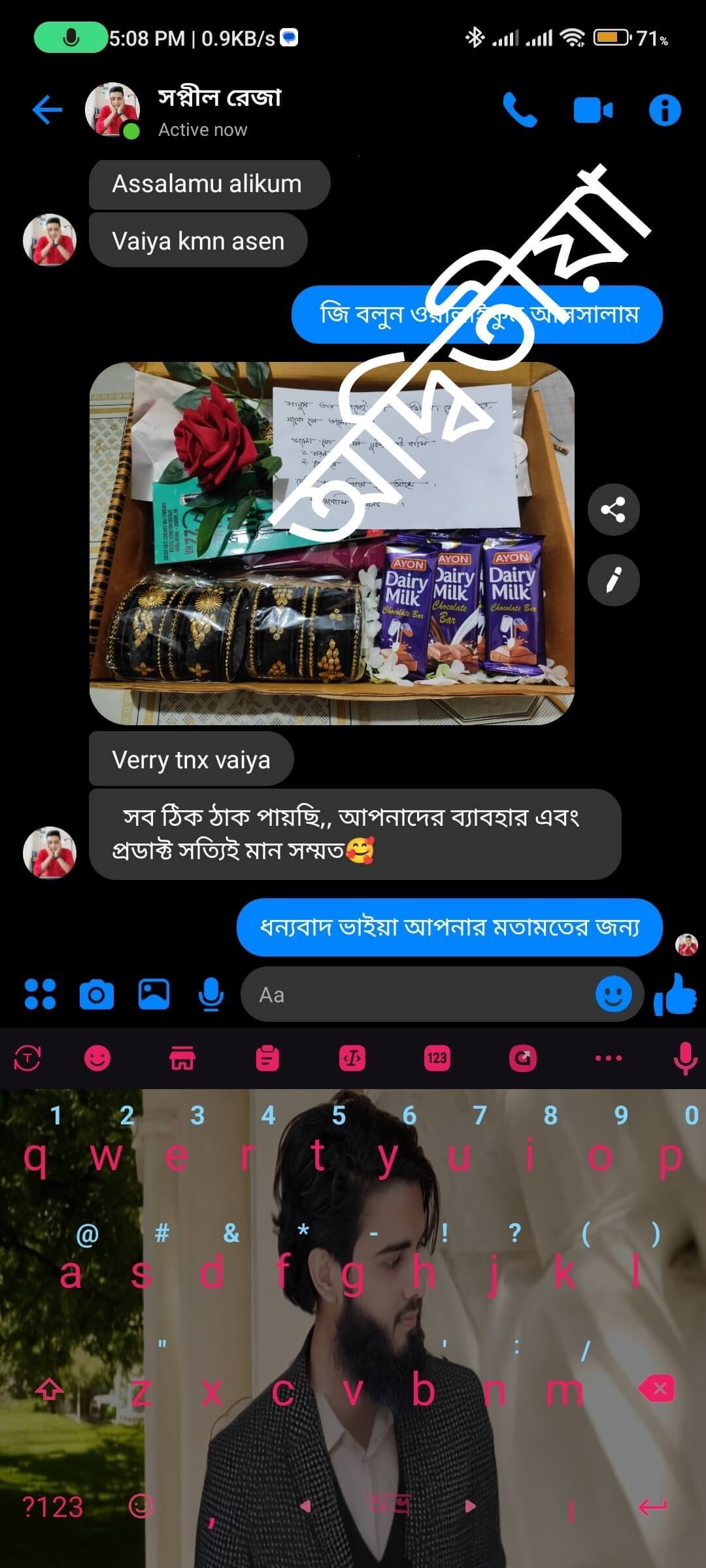Tap the name সপ্নীল রেজা to view profile
Viewport: 706px width, 1568px height.
(x=219, y=98)
